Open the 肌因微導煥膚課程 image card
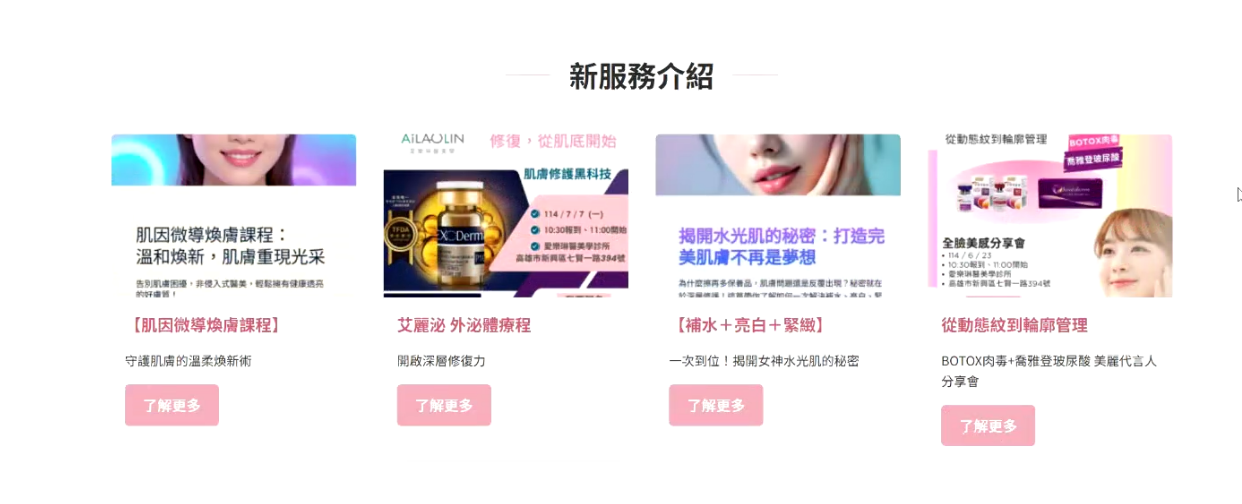 233,215
